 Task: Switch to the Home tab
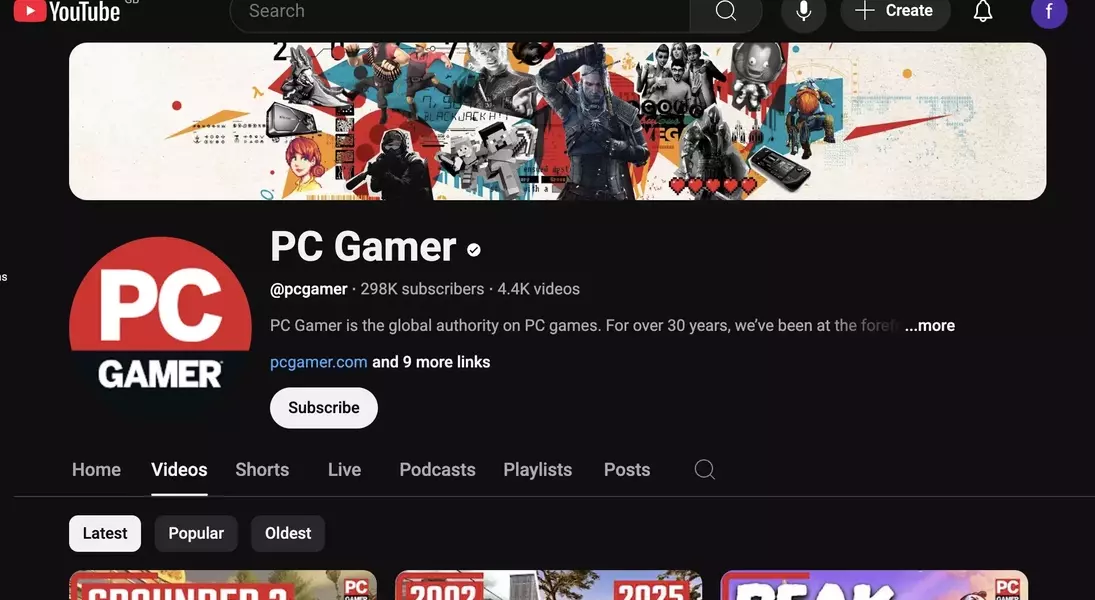coord(96,470)
